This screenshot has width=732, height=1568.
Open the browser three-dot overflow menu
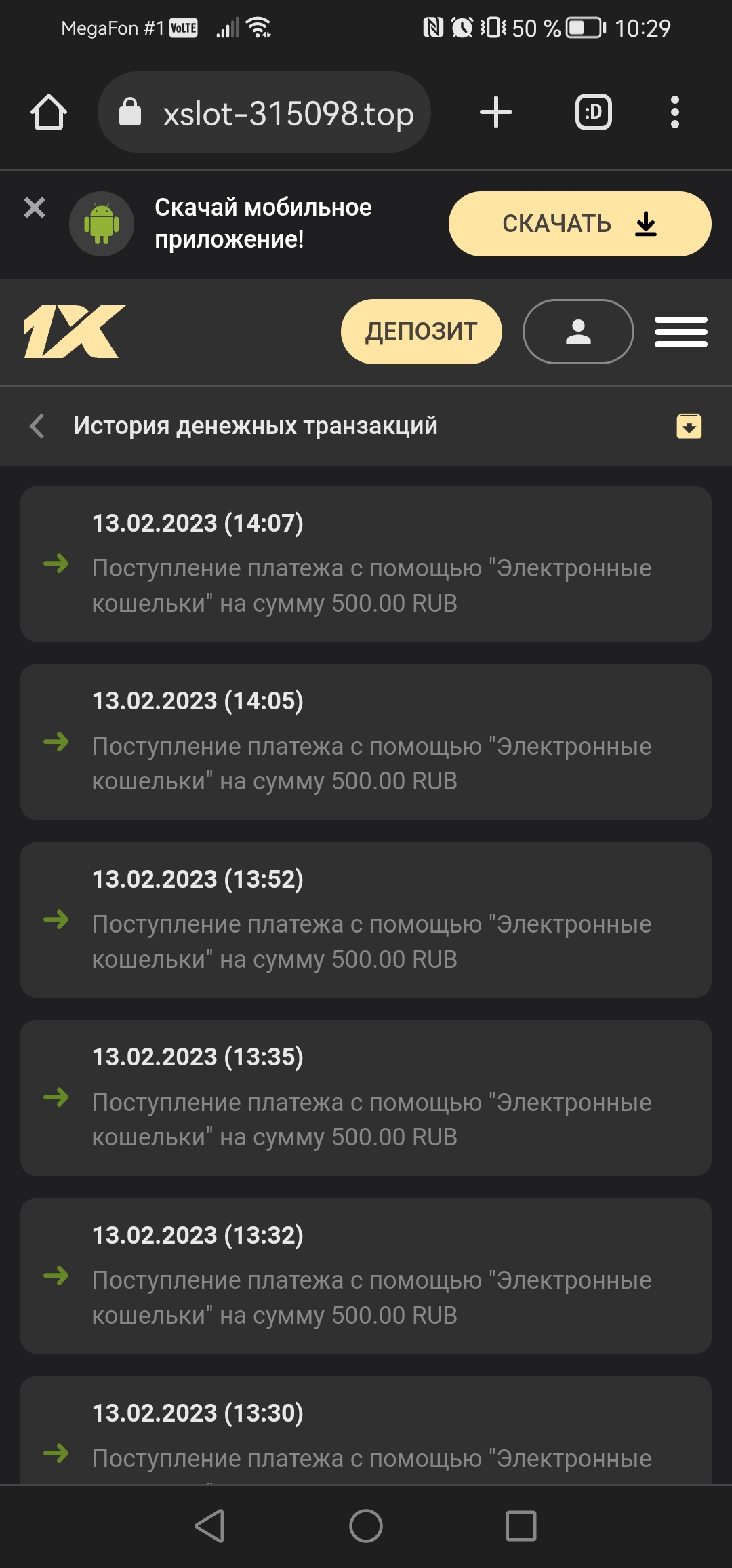tap(674, 112)
